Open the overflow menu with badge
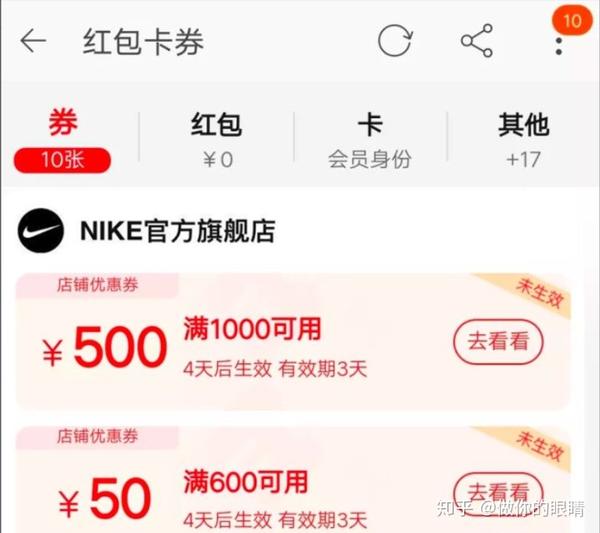Screen dimensions: 600x533 click(x=558, y=41)
